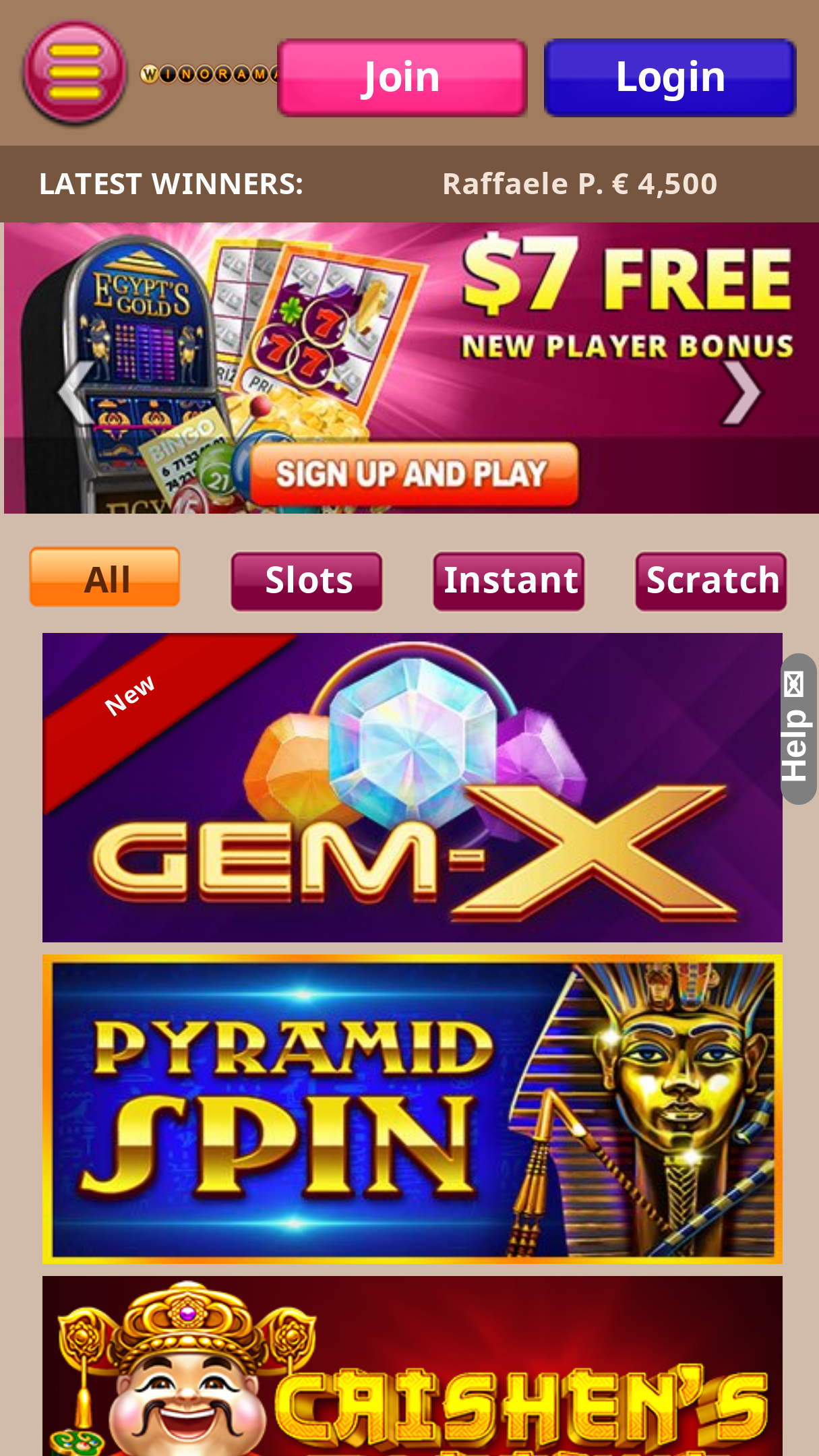Open the Help side tab
Image resolution: width=819 pixels, height=1456 pixels.
[x=799, y=729]
